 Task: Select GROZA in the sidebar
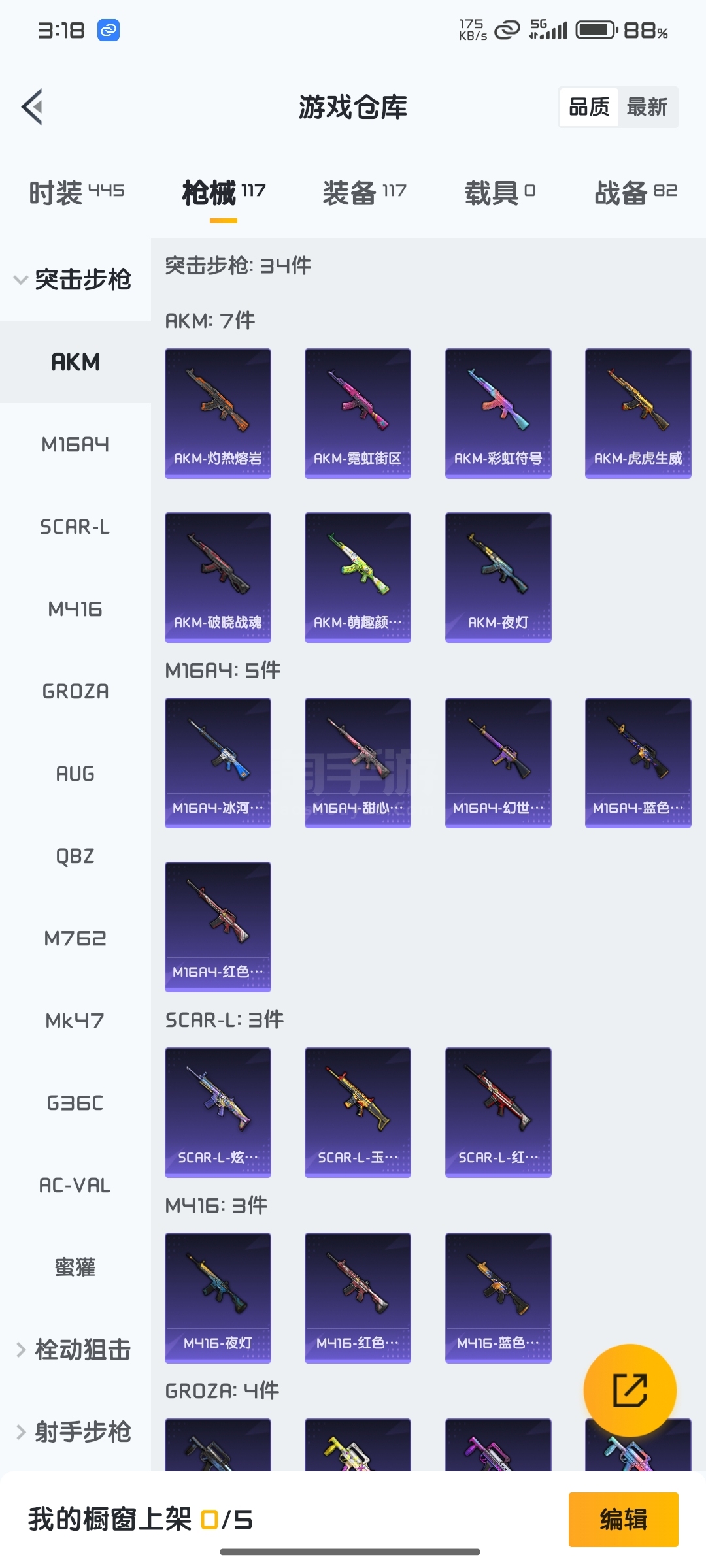click(75, 692)
